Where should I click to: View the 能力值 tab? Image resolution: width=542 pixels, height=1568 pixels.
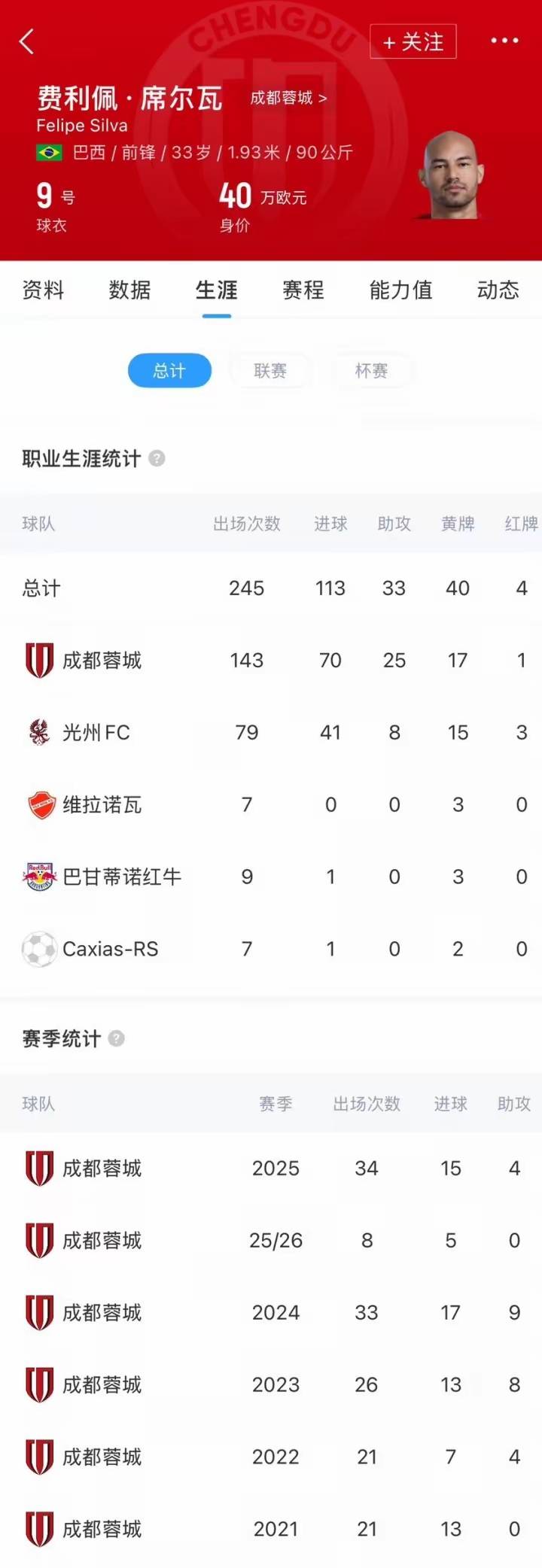tap(400, 290)
